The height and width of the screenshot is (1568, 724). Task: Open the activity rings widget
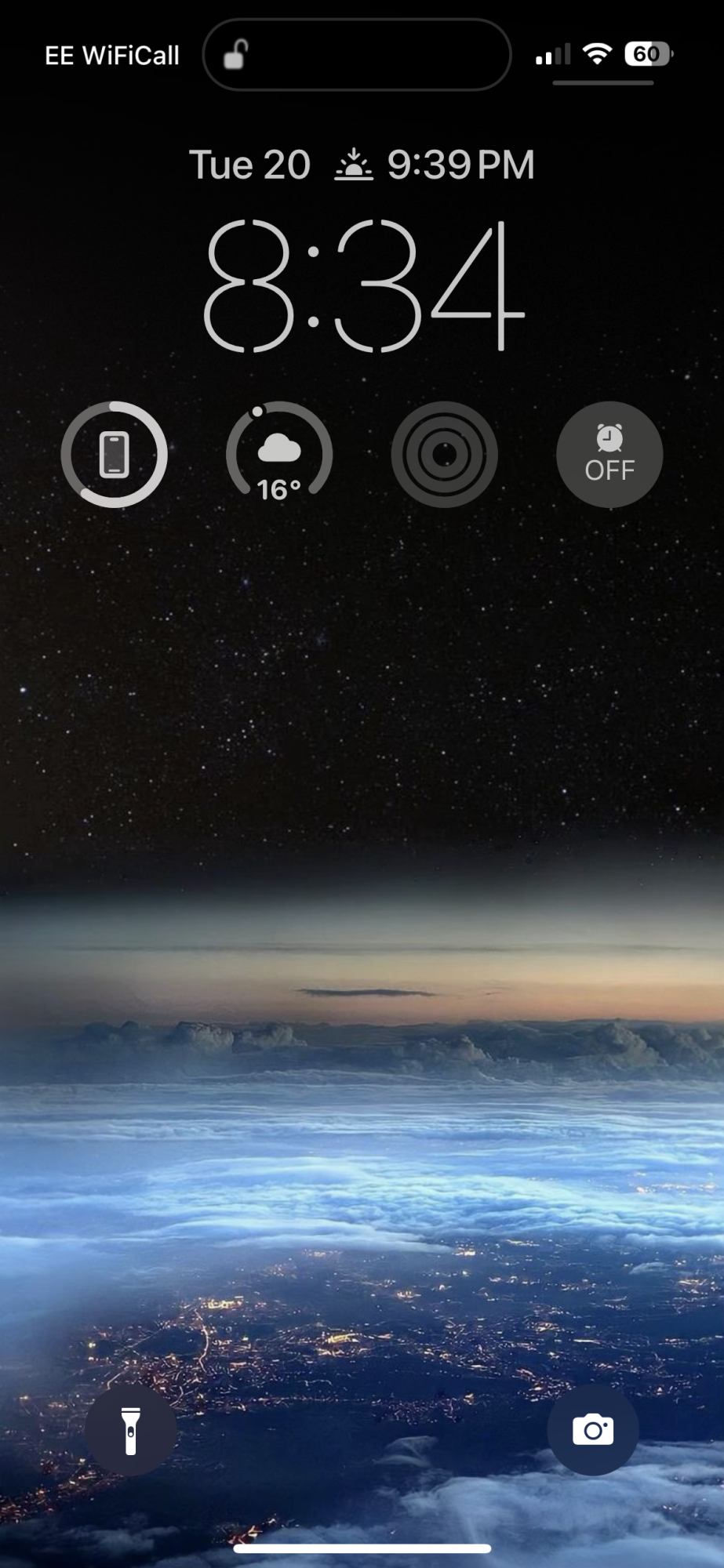point(445,455)
